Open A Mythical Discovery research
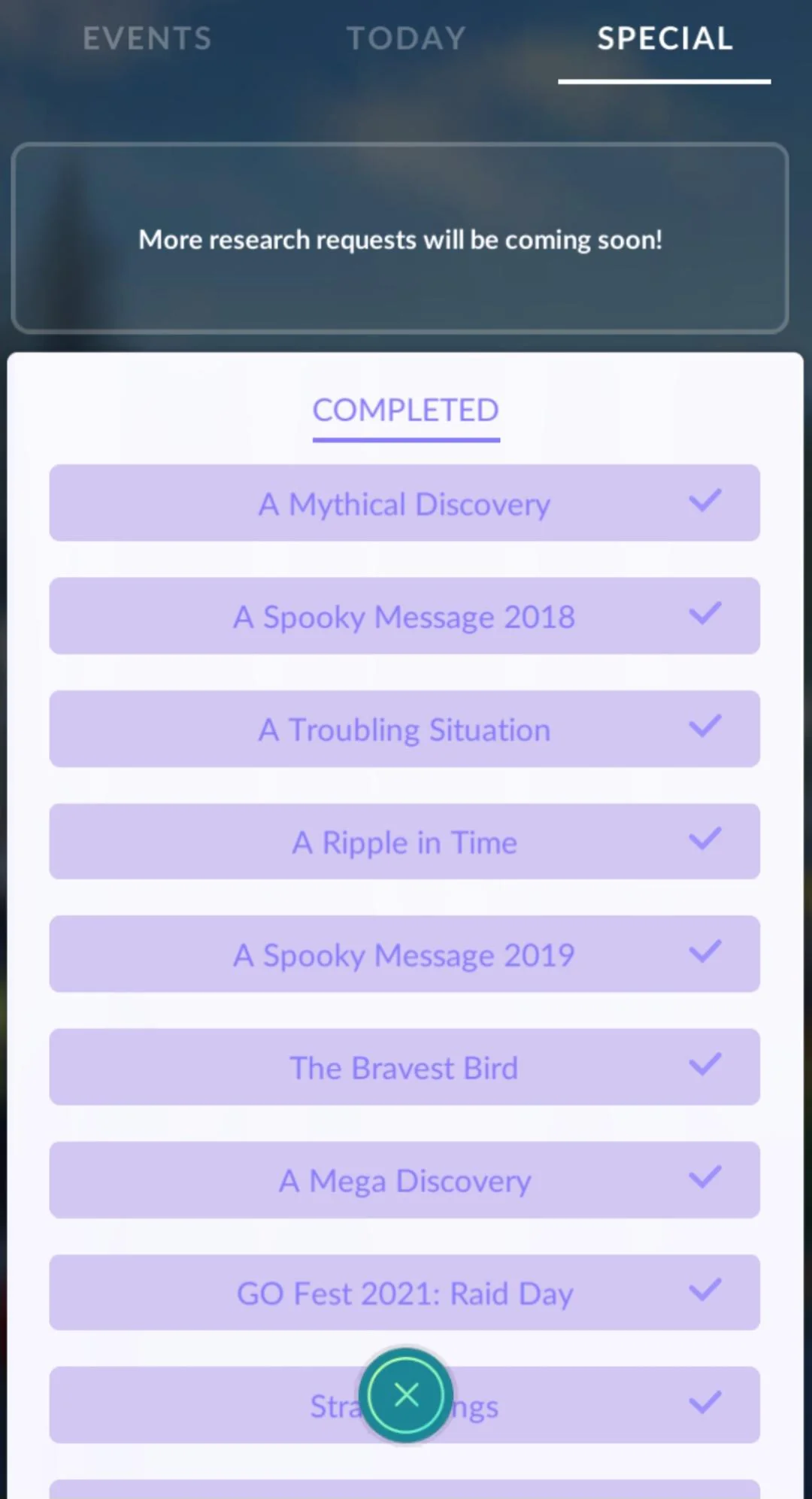The height and width of the screenshot is (1499, 812). point(404,503)
